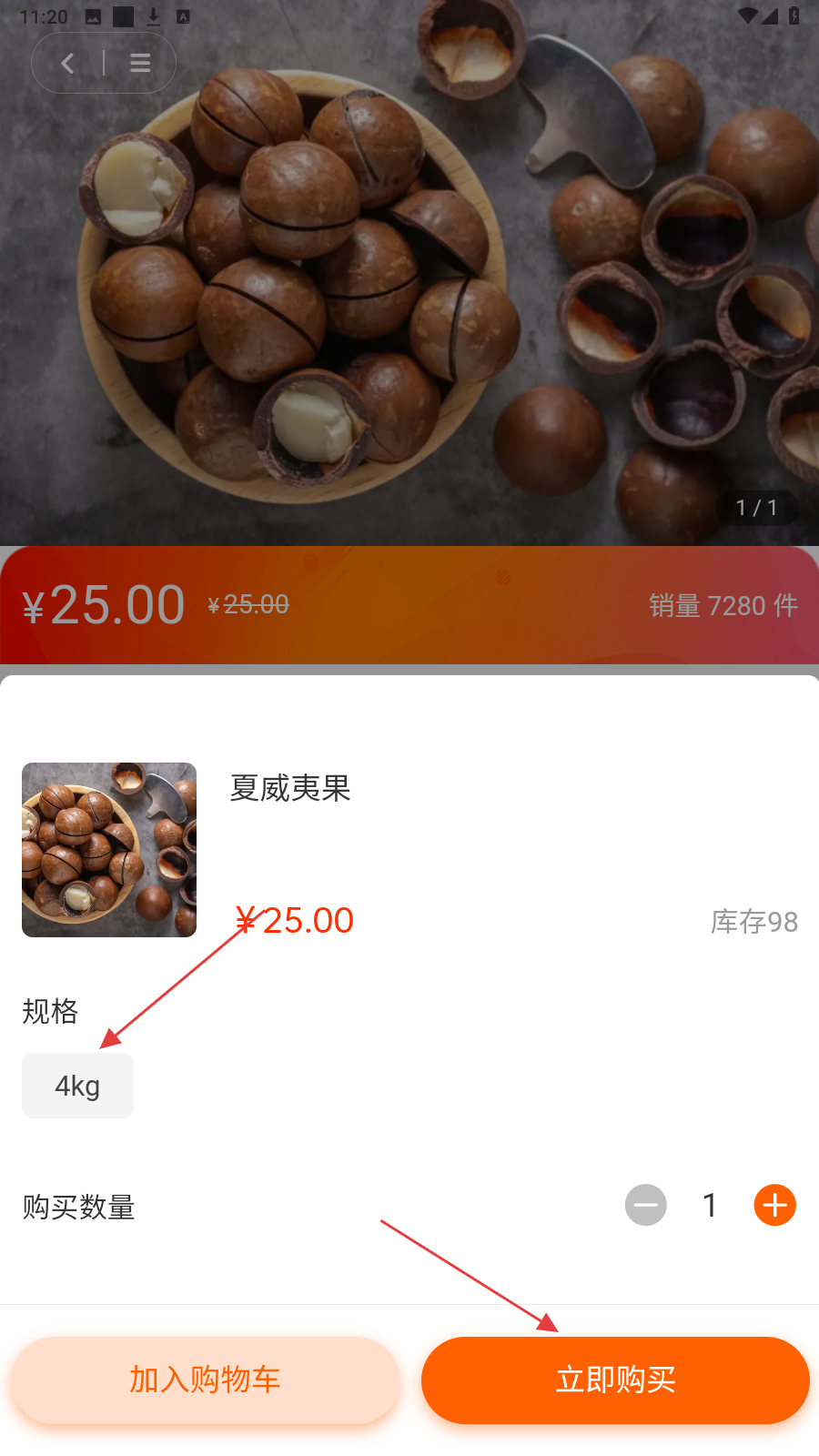Open the 夏威夷果 product thumbnail
The height and width of the screenshot is (1456, 819).
pyautogui.click(x=109, y=850)
